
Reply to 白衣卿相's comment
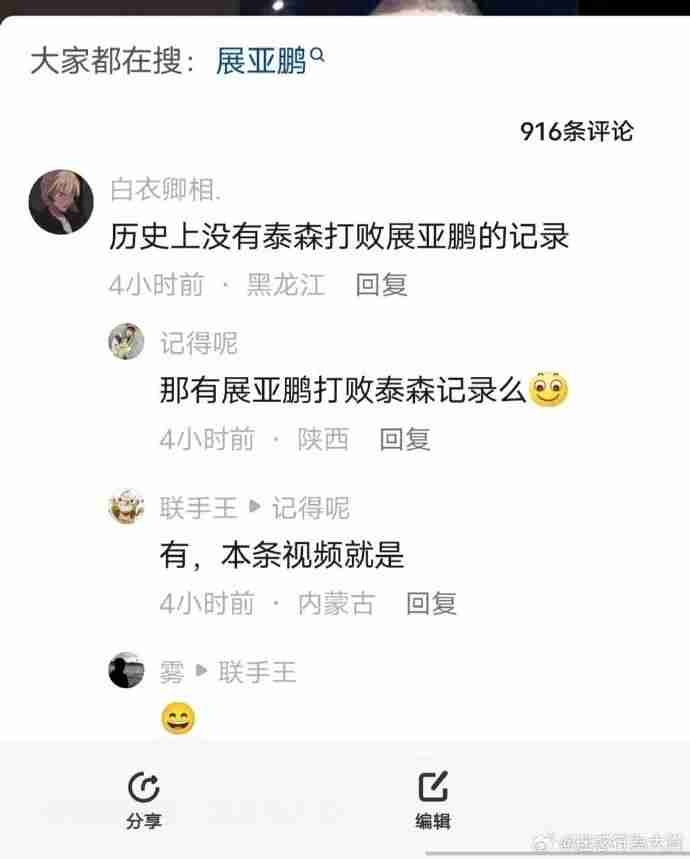pos(382,285)
